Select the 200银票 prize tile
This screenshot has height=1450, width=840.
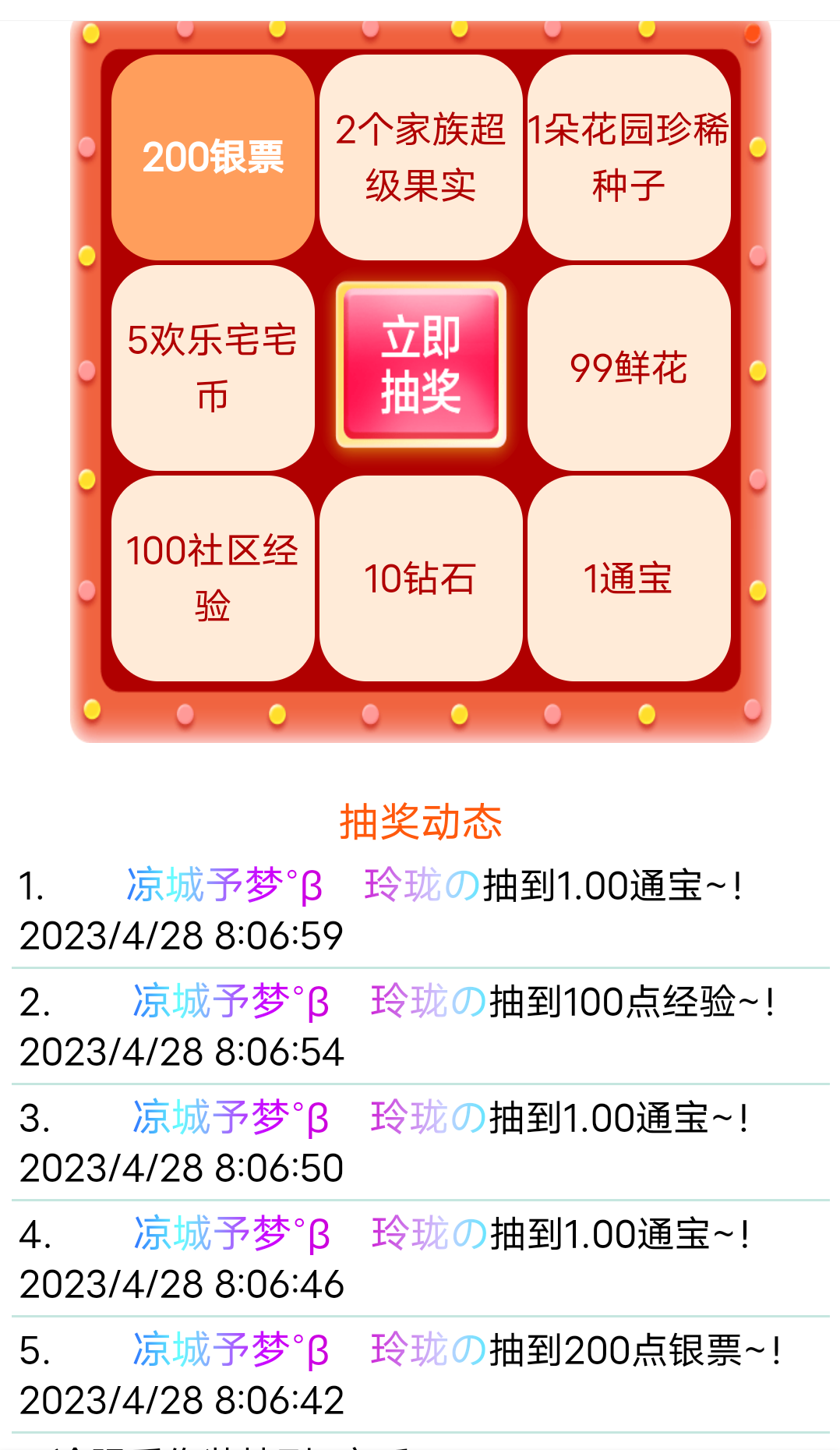pyautogui.click(x=213, y=157)
